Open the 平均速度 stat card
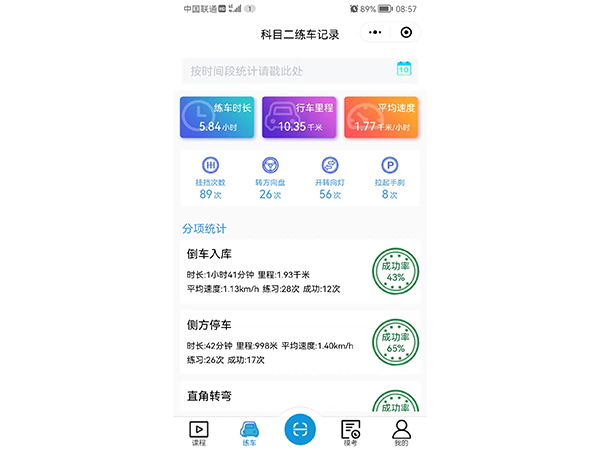 (381, 117)
